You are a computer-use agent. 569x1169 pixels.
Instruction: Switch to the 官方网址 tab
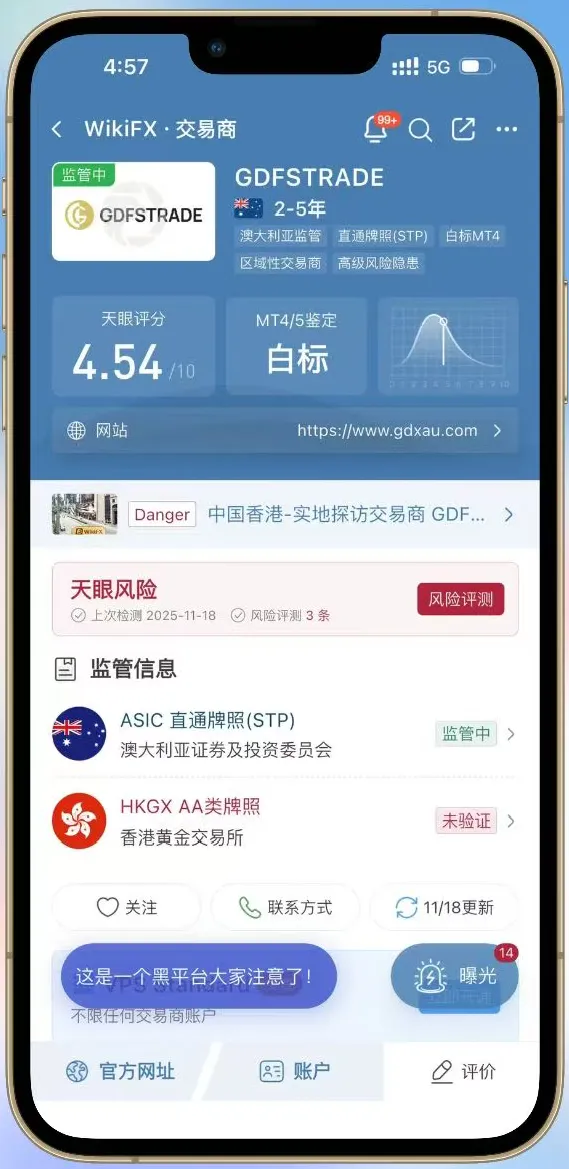click(119, 1071)
